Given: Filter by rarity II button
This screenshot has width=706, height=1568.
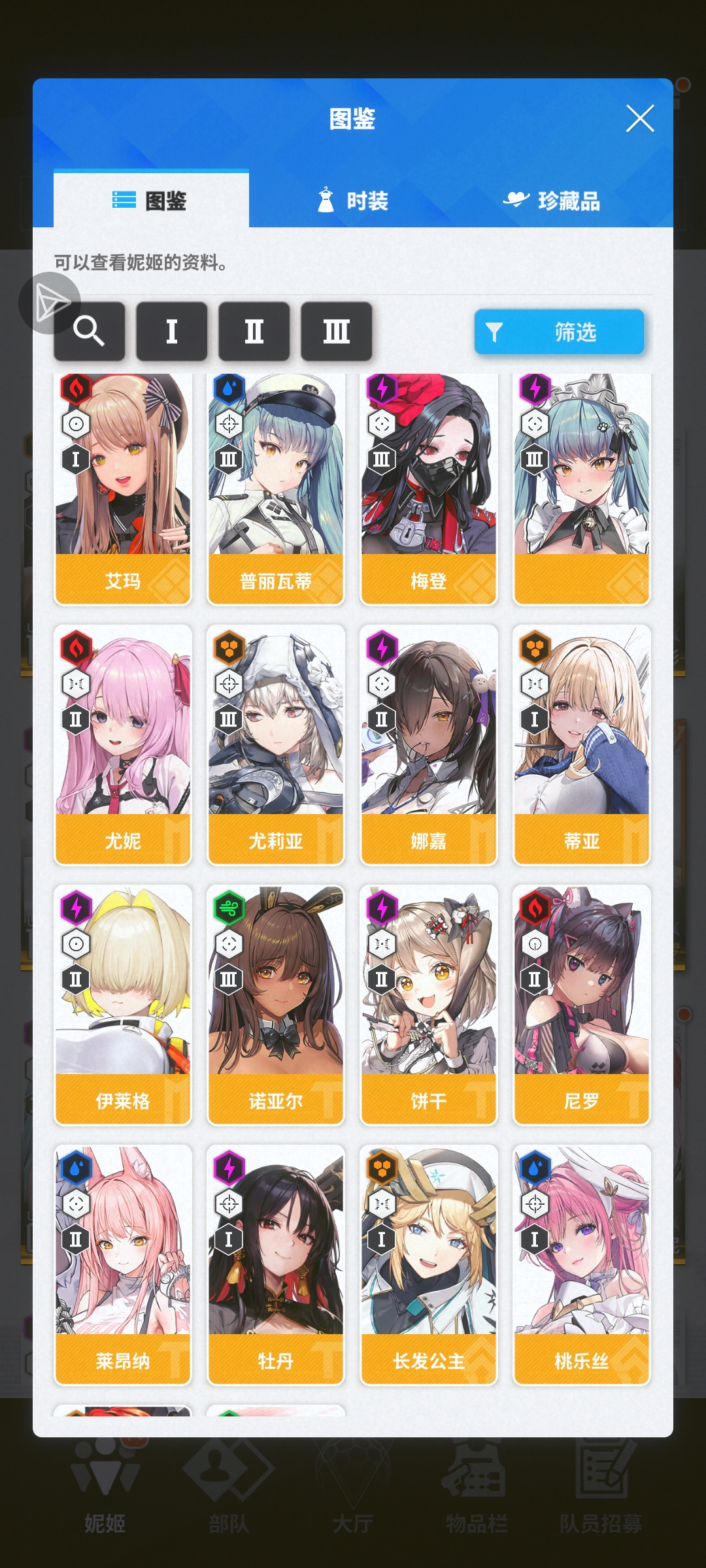Looking at the screenshot, I should click(x=254, y=331).
